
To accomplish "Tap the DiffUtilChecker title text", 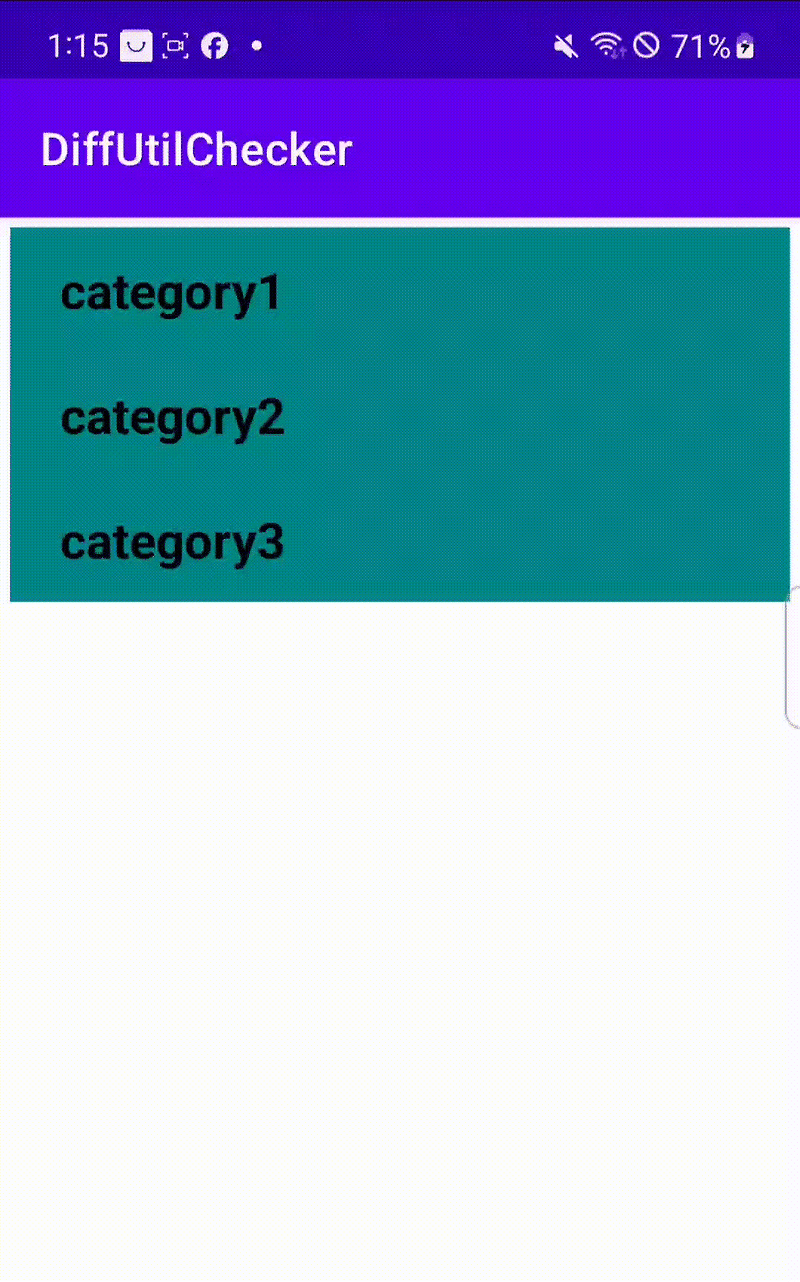I will pyautogui.click(x=196, y=149).
